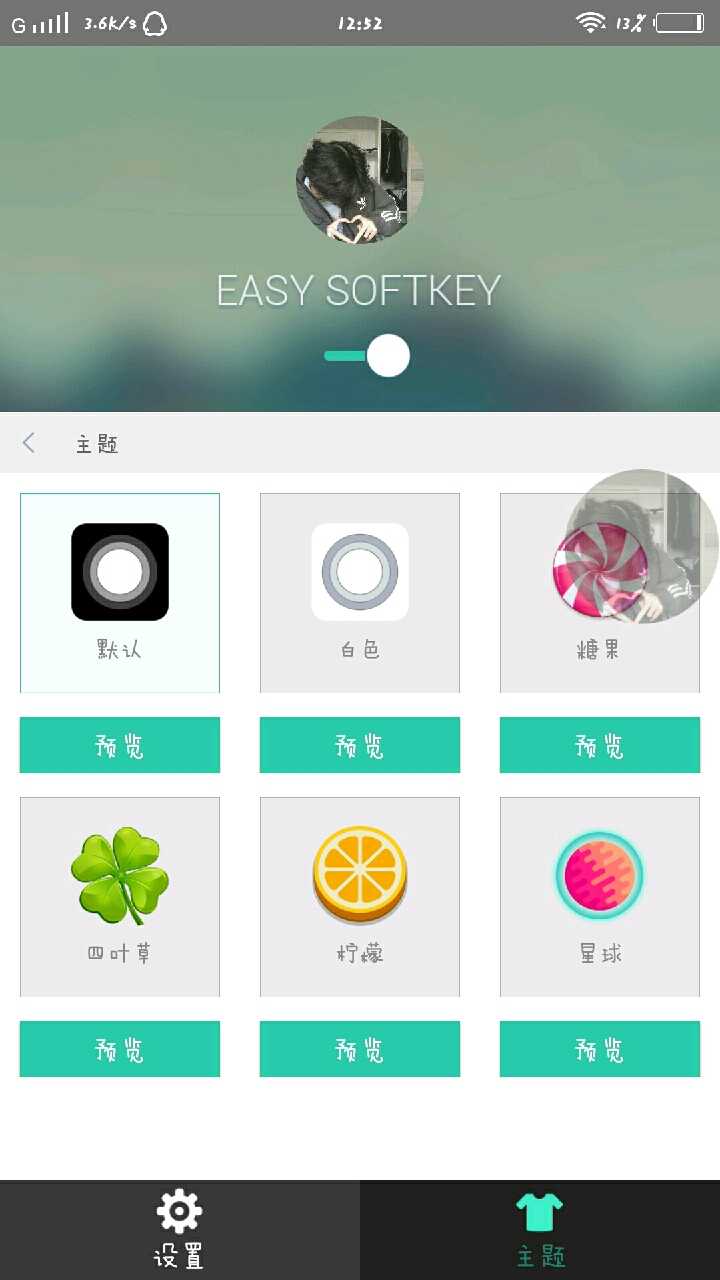Screen dimensions: 720x1280
Task: Choose the 柠檬 lemon theme
Action: pos(360,896)
